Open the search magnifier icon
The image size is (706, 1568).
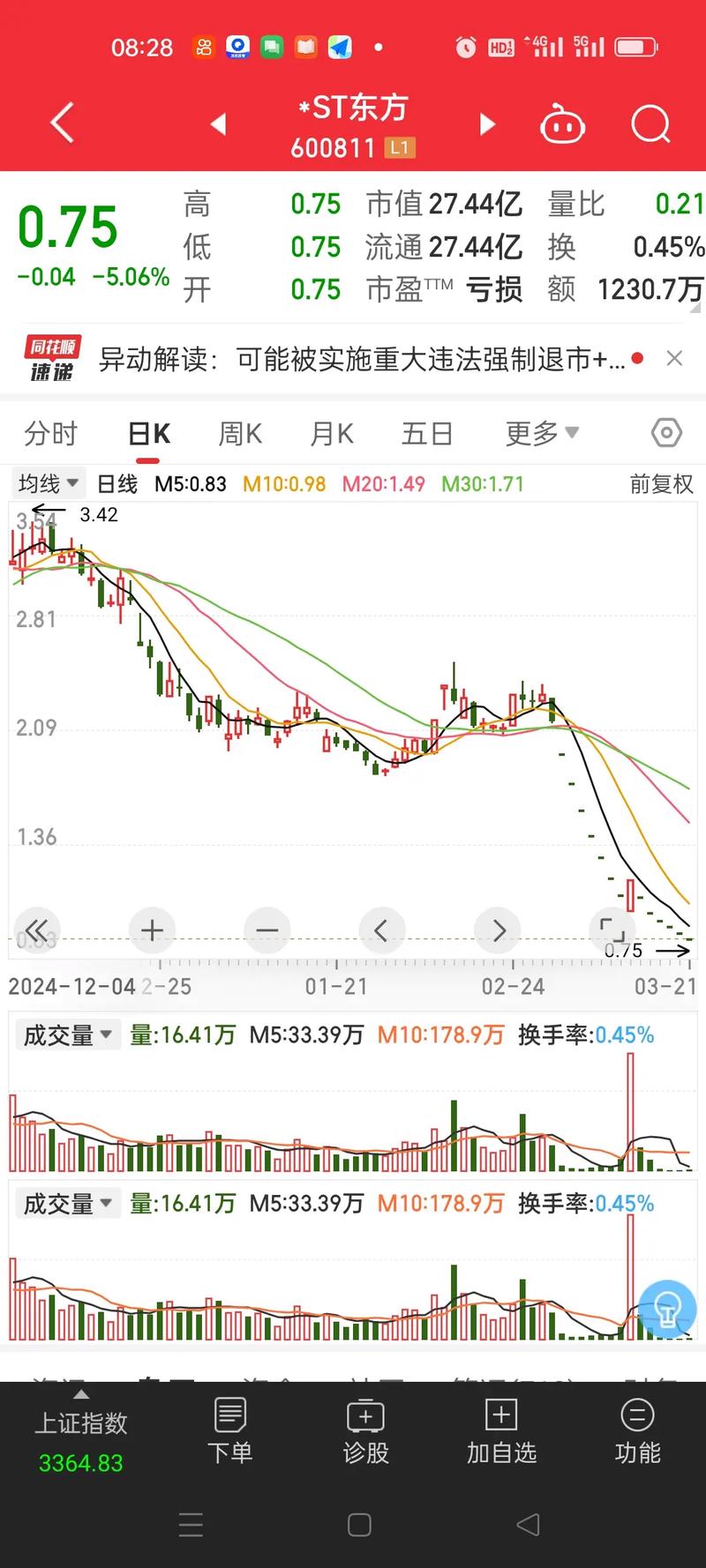[x=650, y=124]
